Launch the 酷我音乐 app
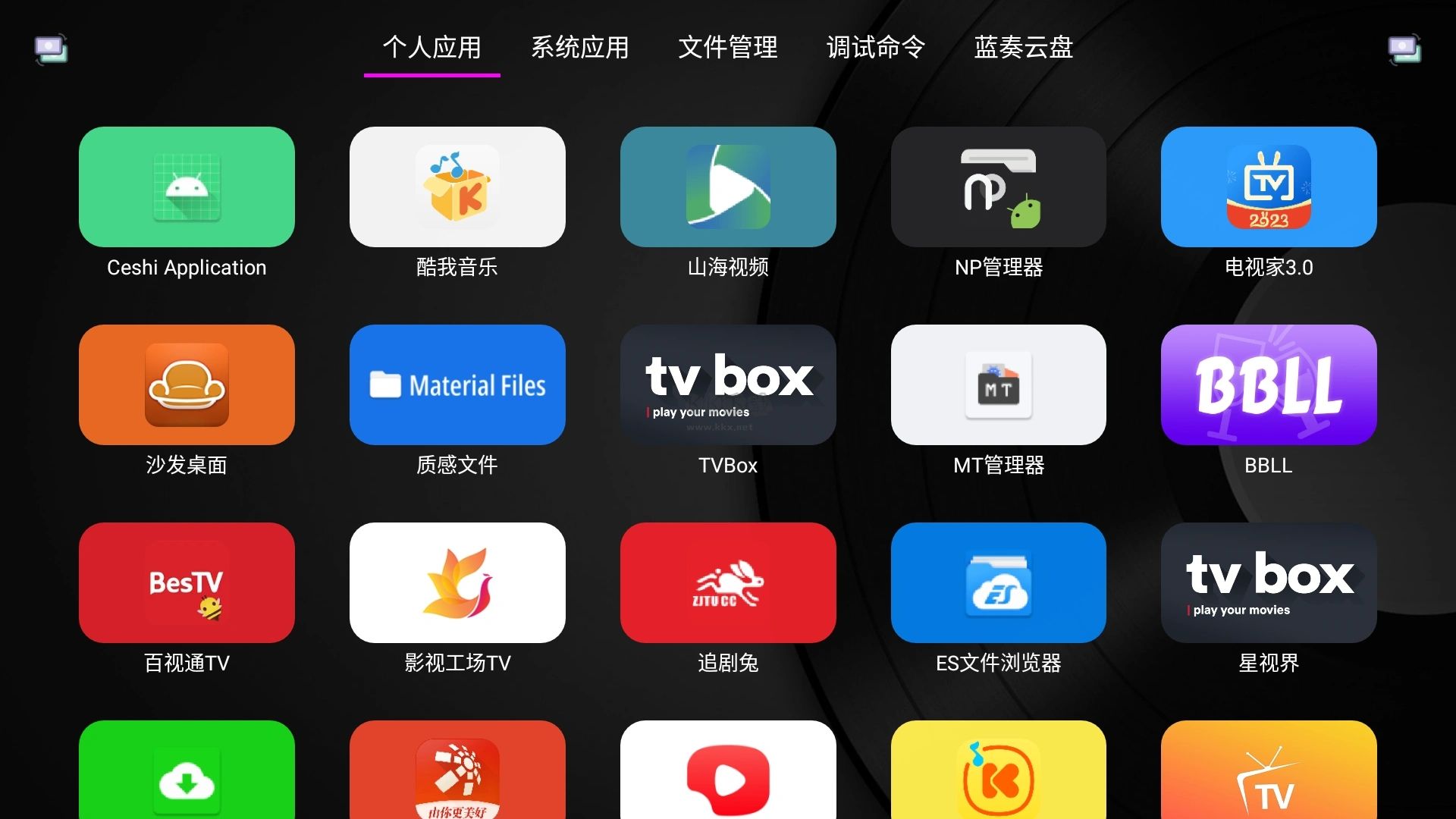This screenshot has height=819, width=1456. point(457,187)
